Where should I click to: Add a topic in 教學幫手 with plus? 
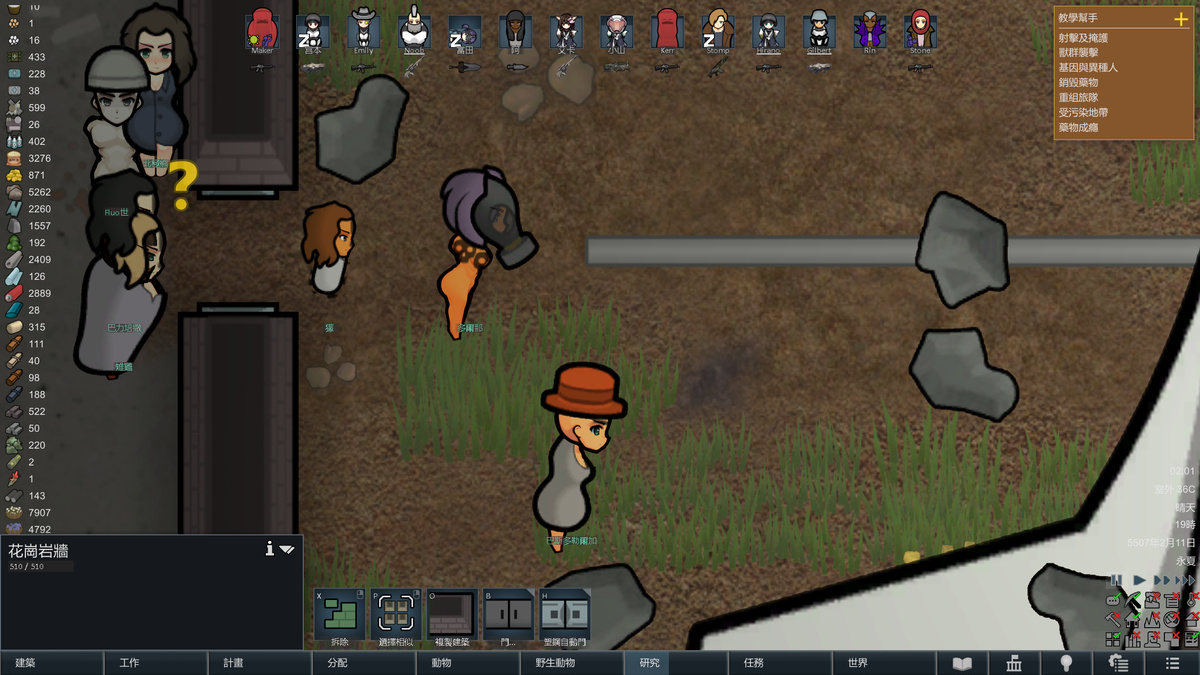1181,19
